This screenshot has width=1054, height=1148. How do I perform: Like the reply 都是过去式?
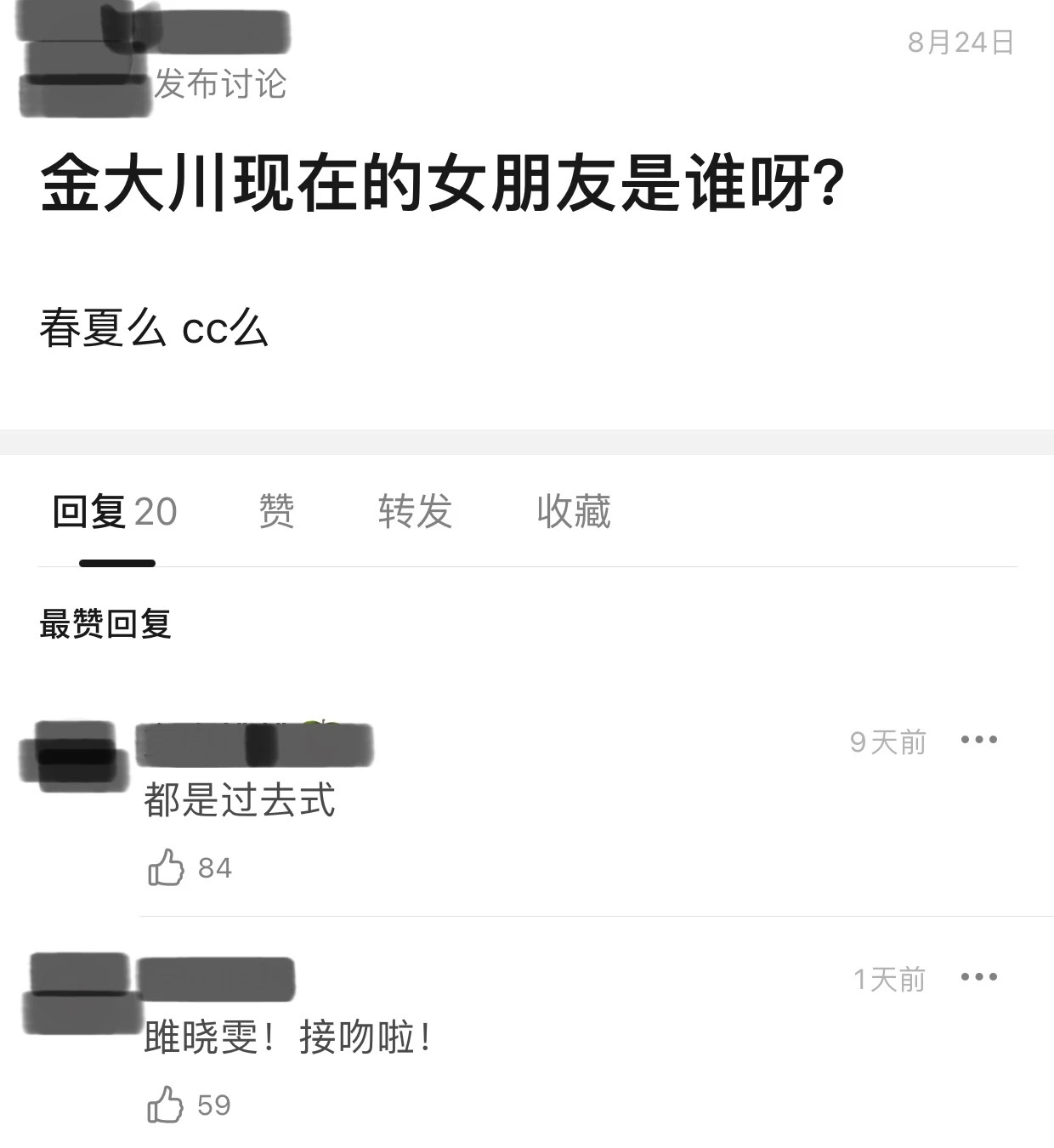167,867
